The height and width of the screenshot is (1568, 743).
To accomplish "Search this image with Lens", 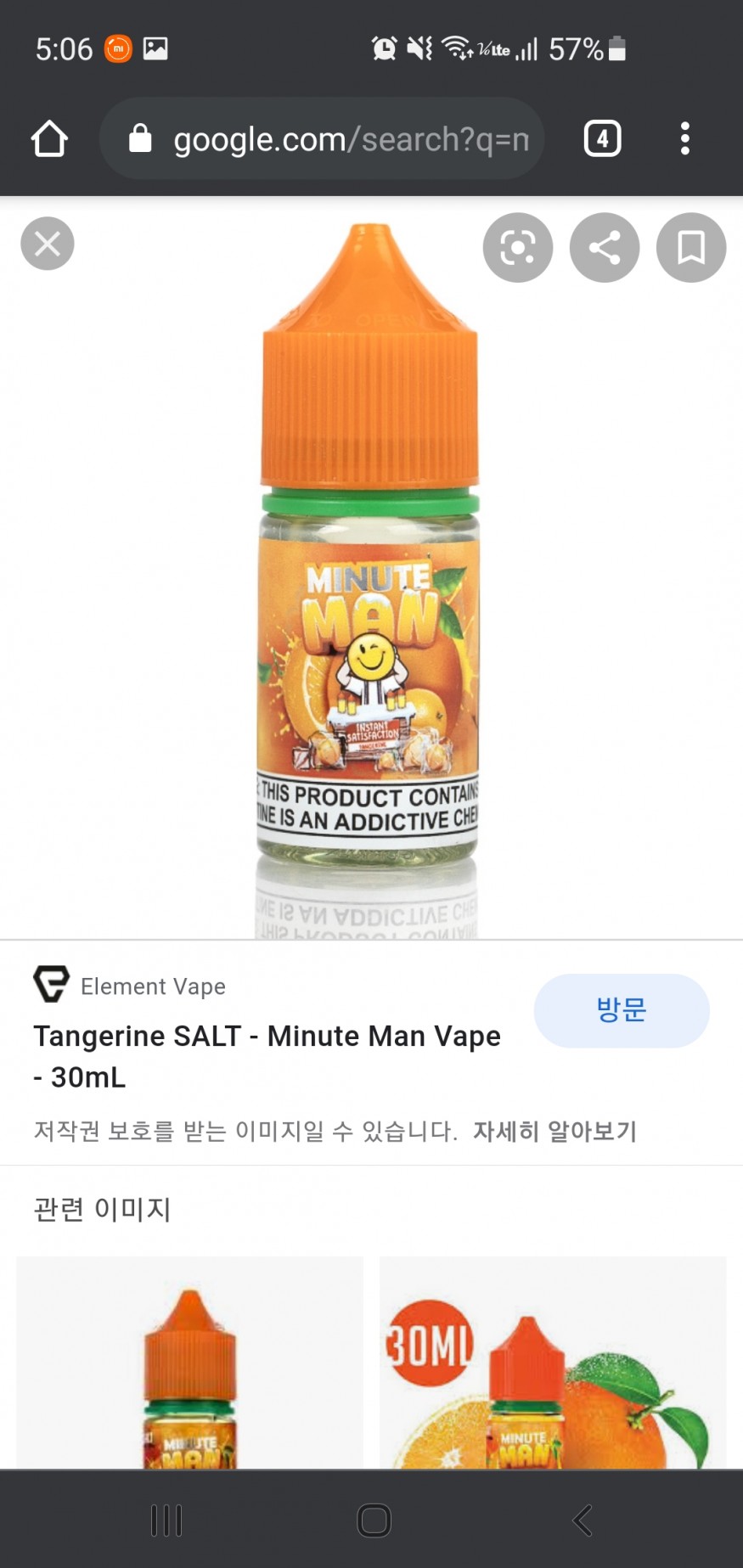I will point(517,248).
